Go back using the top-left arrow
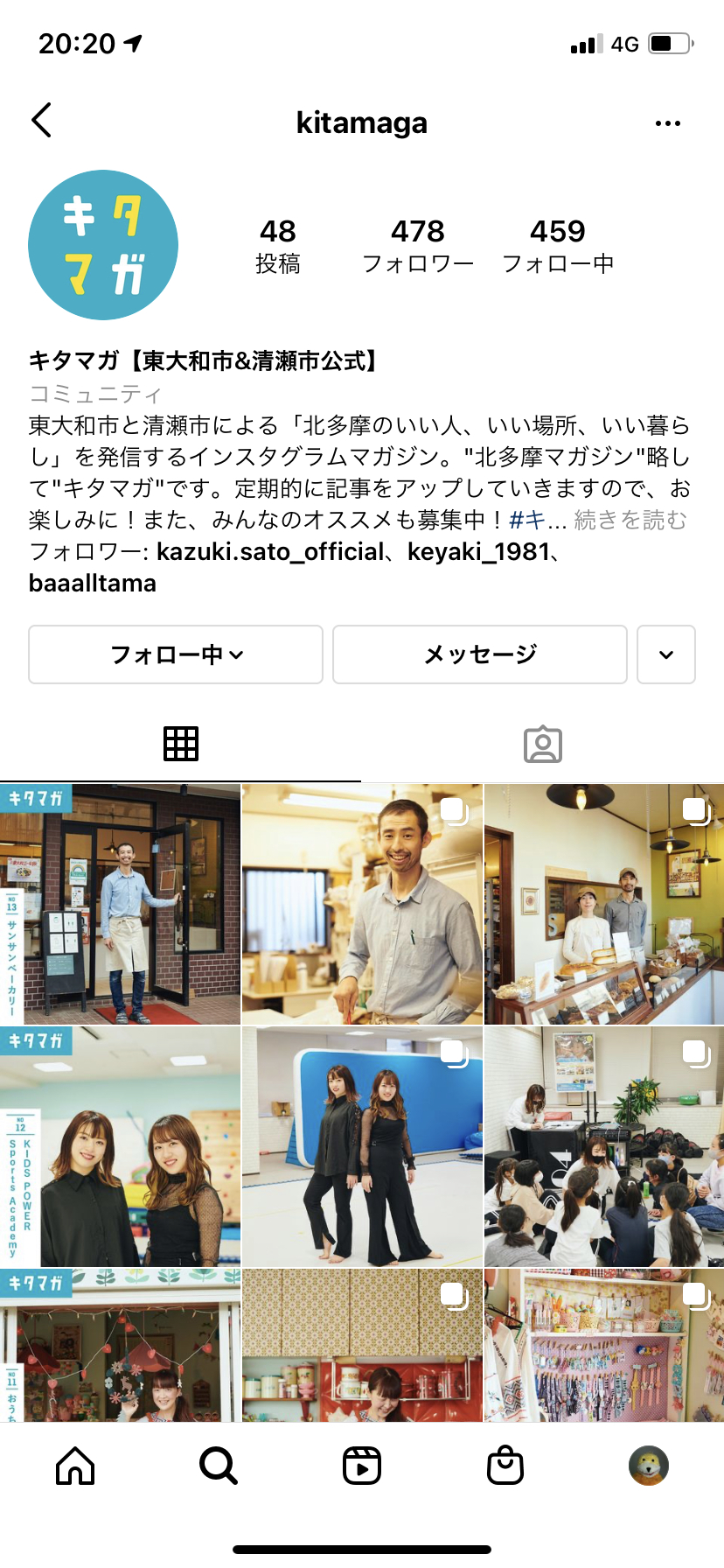The image size is (724, 1568). (x=42, y=121)
